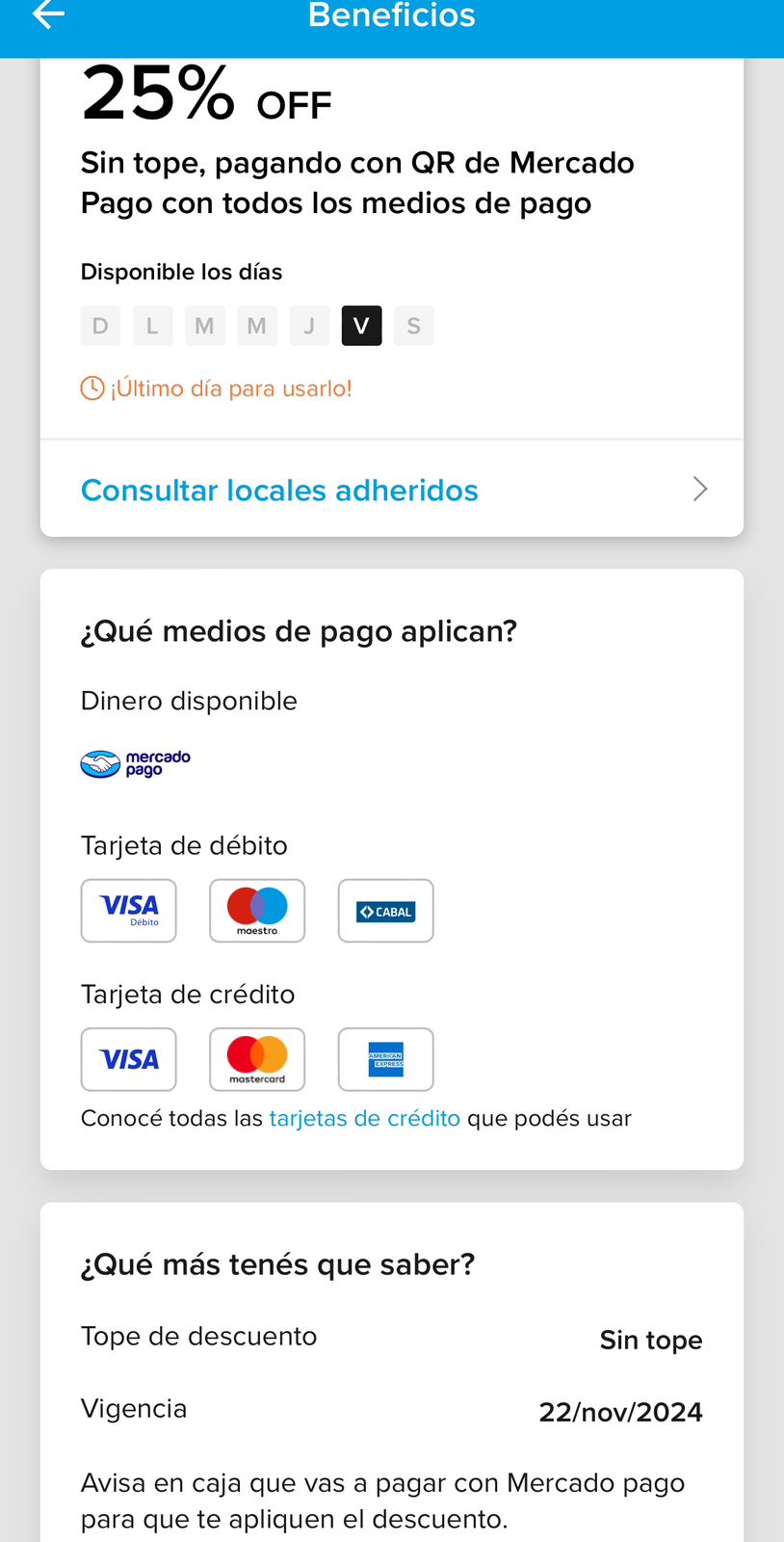Click the Mastercard credit card icon
This screenshot has height=1542, width=784.
pyautogui.click(x=257, y=1059)
